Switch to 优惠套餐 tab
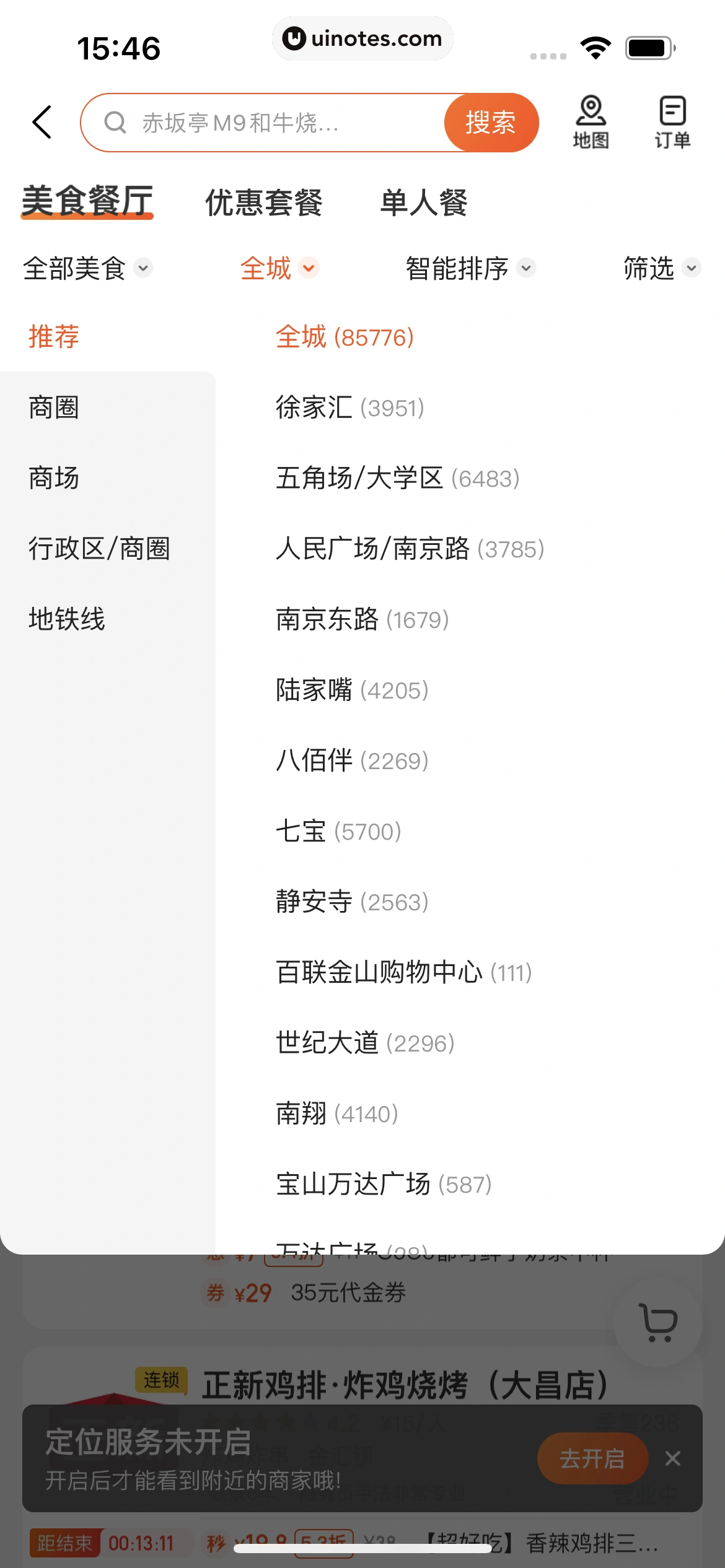 coord(264,203)
